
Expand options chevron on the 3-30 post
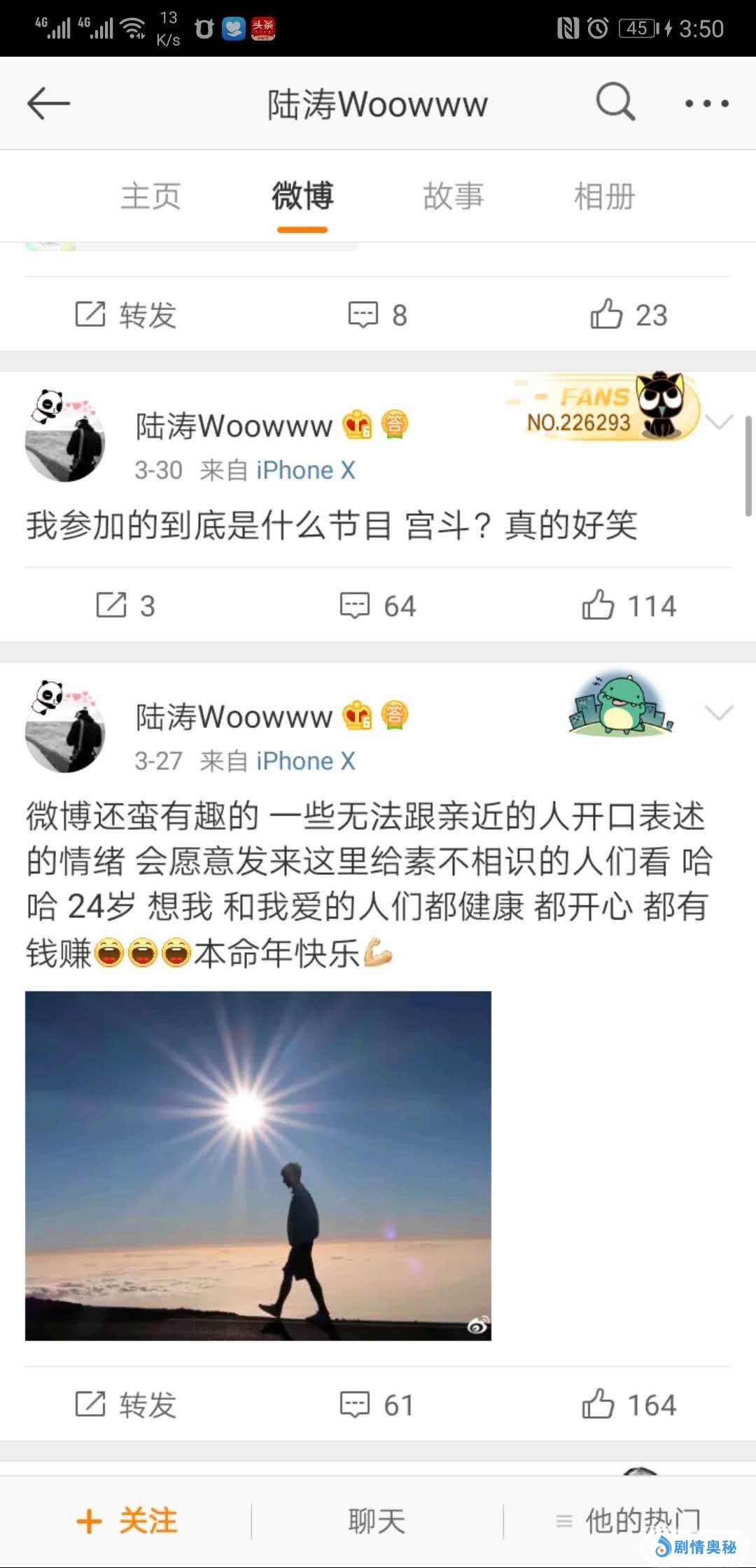[x=719, y=422]
